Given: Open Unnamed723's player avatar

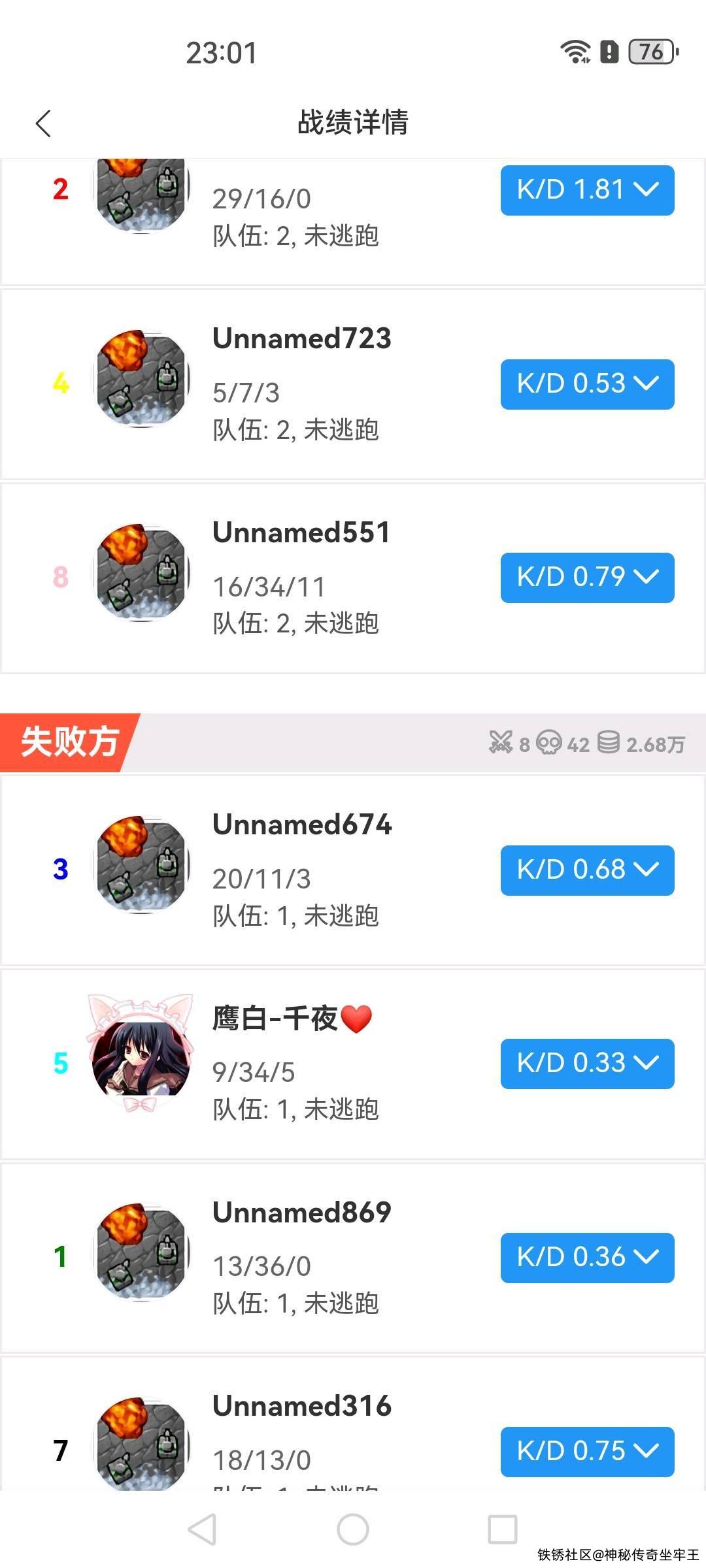Looking at the screenshot, I should [x=141, y=379].
